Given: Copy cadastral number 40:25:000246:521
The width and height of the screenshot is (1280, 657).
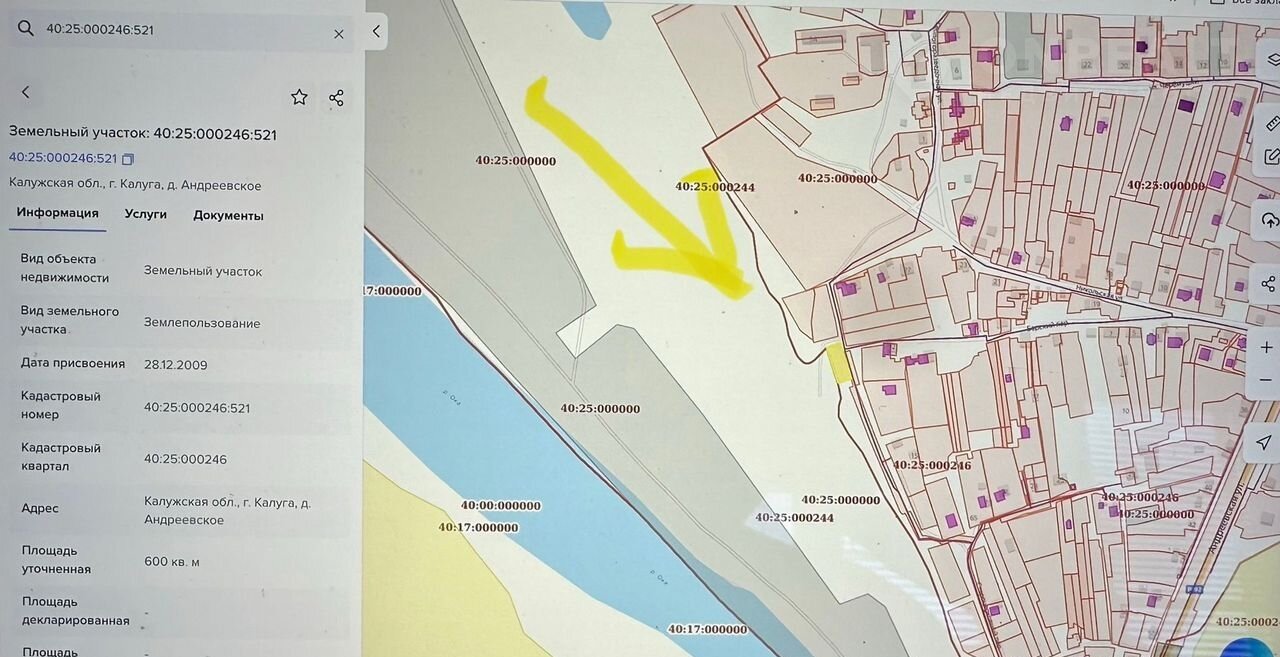Looking at the screenshot, I should point(128,159).
